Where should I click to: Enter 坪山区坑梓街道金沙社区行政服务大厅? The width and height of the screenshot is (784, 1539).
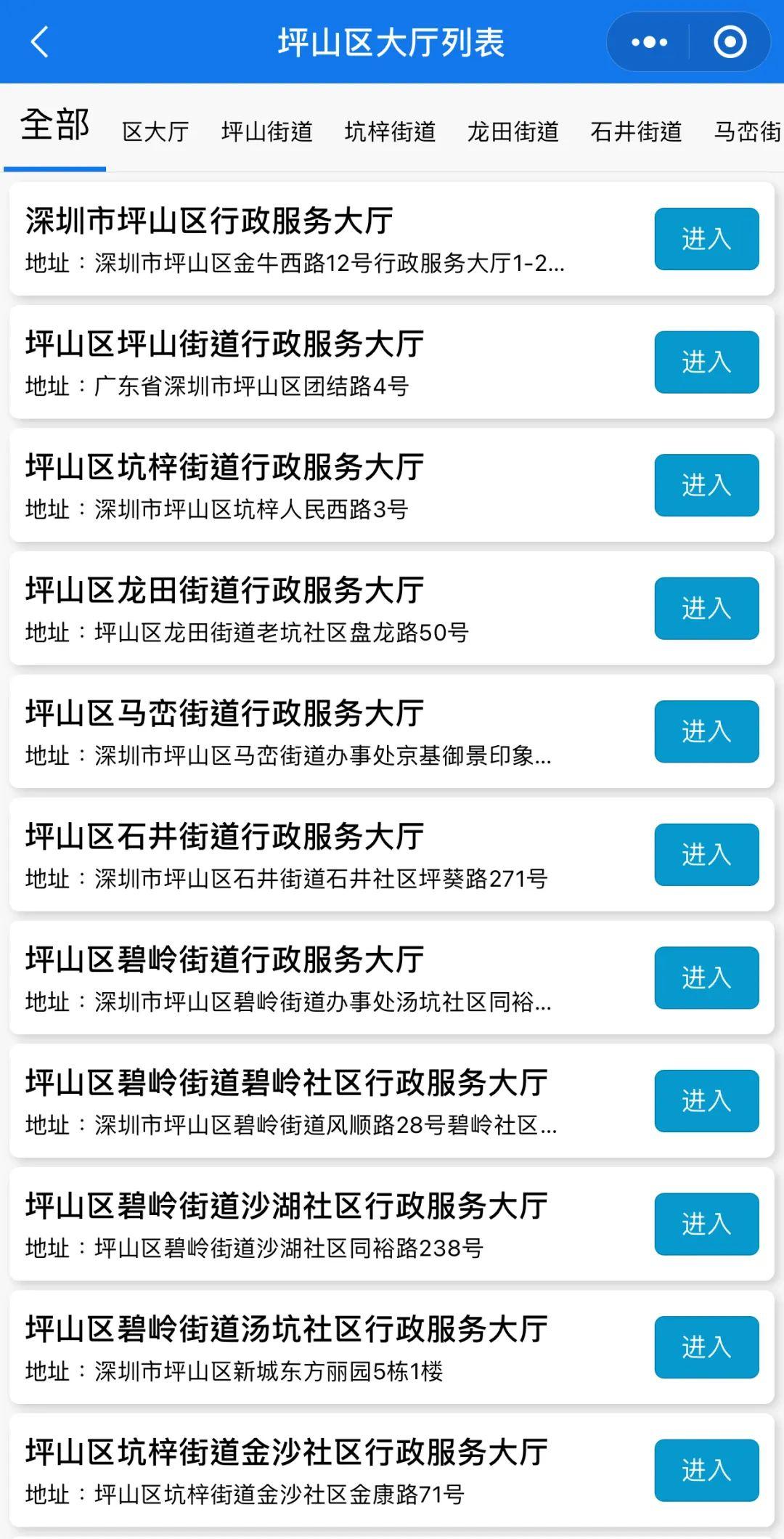pyautogui.click(x=706, y=1470)
